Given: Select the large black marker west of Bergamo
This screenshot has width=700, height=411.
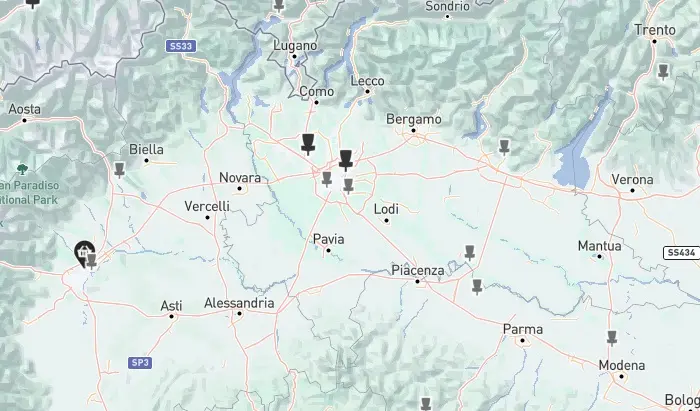Looking at the screenshot, I should (x=346, y=159).
